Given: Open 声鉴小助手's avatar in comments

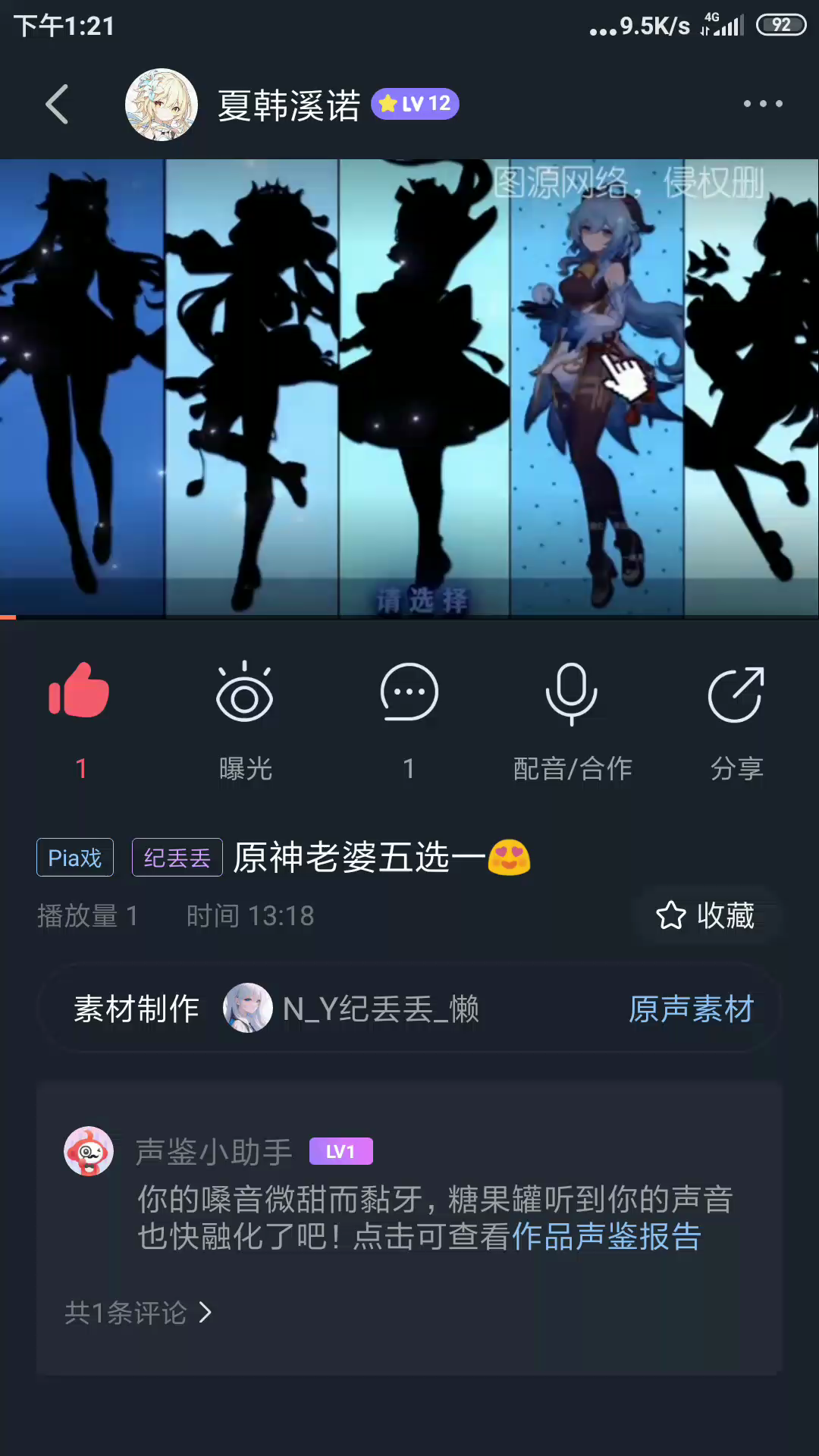Looking at the screenshot, I should pyautogui.click(x=89, y=1151).
